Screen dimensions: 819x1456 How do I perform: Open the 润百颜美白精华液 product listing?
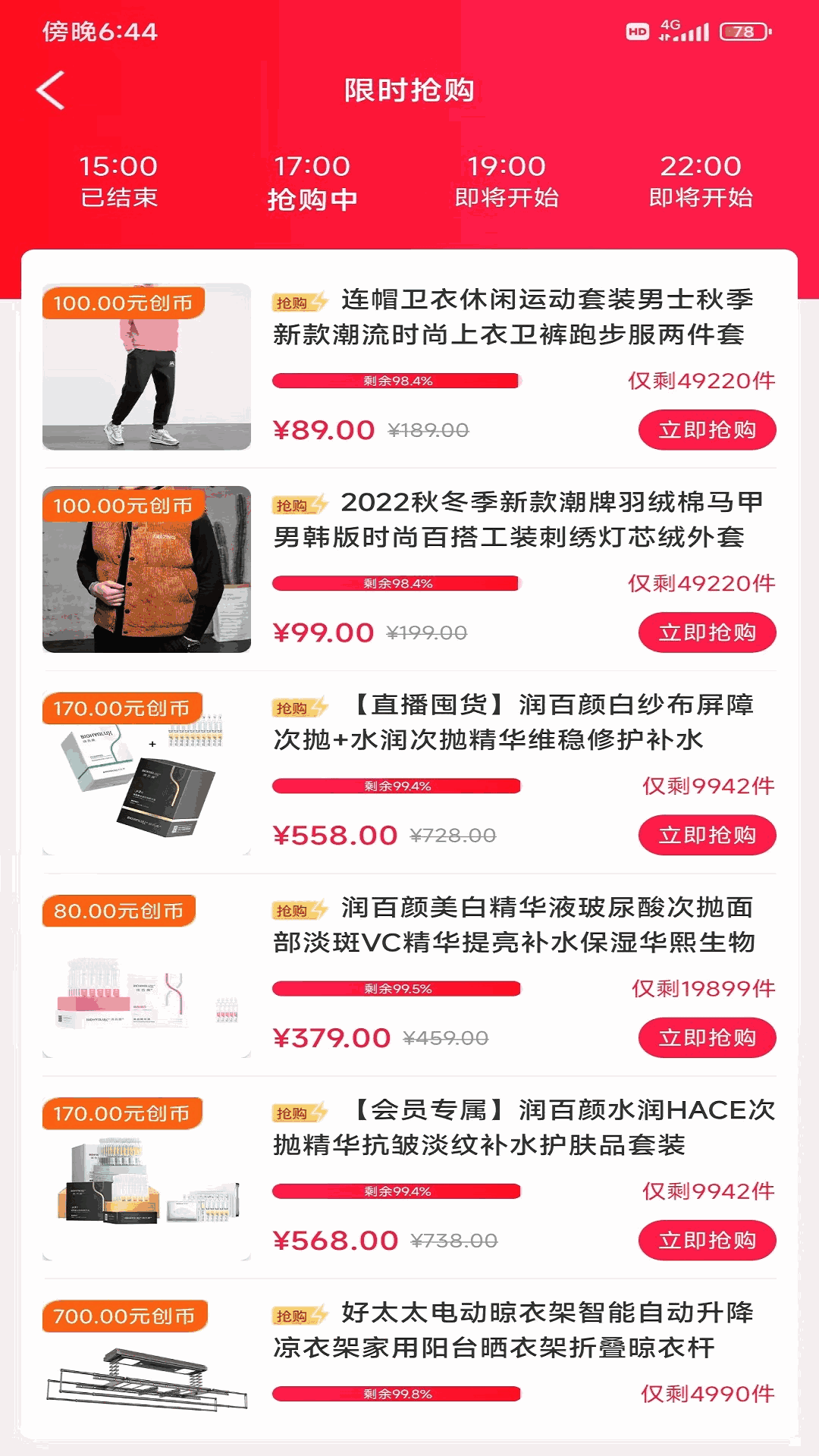click(x=513, y=924)
